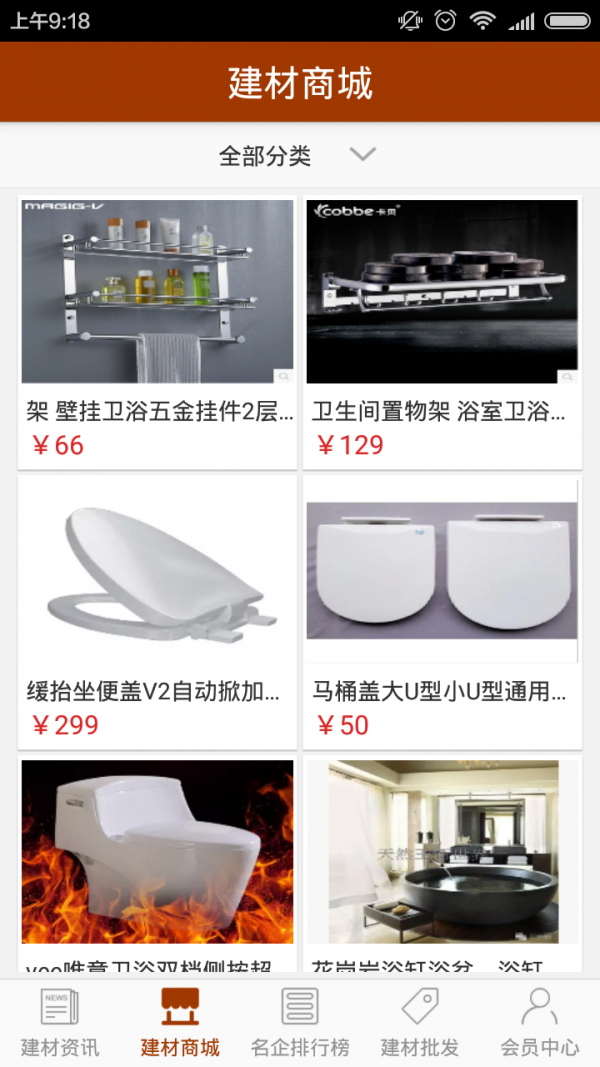Open the ¥129 卫生间置物架 product card
The width and height of the screenshot is (600, 1067).
tap(442, 330)
